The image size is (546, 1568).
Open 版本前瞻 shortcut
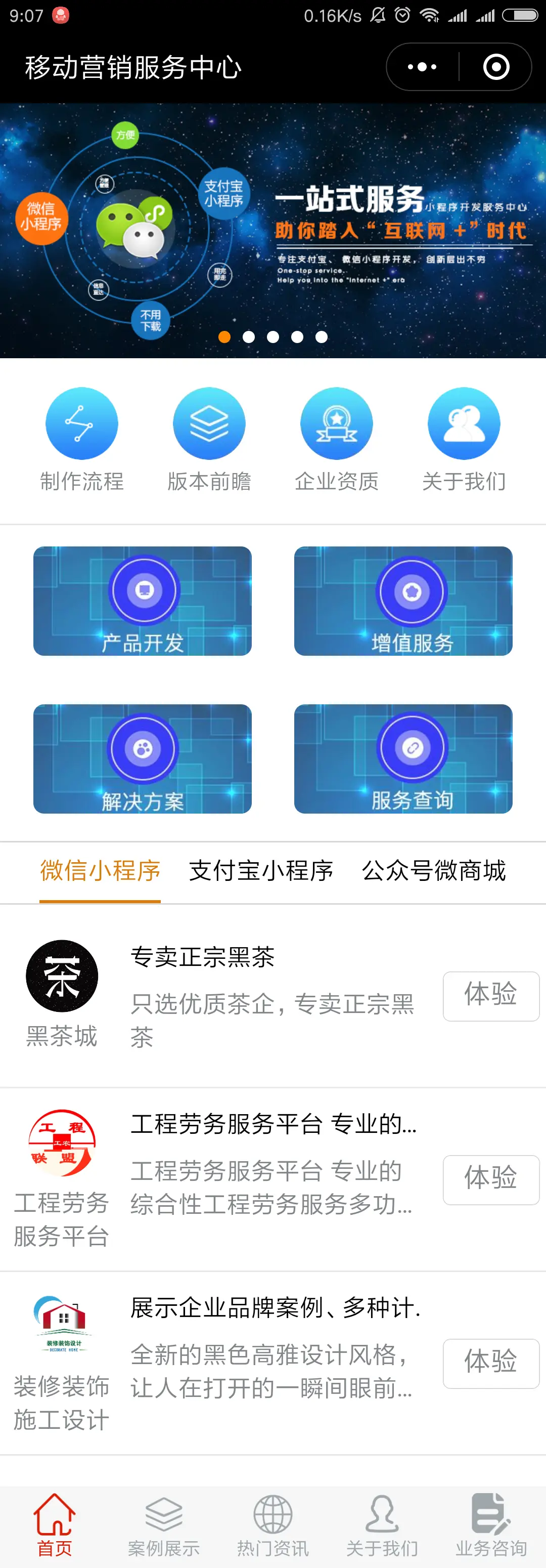[209, 423]
